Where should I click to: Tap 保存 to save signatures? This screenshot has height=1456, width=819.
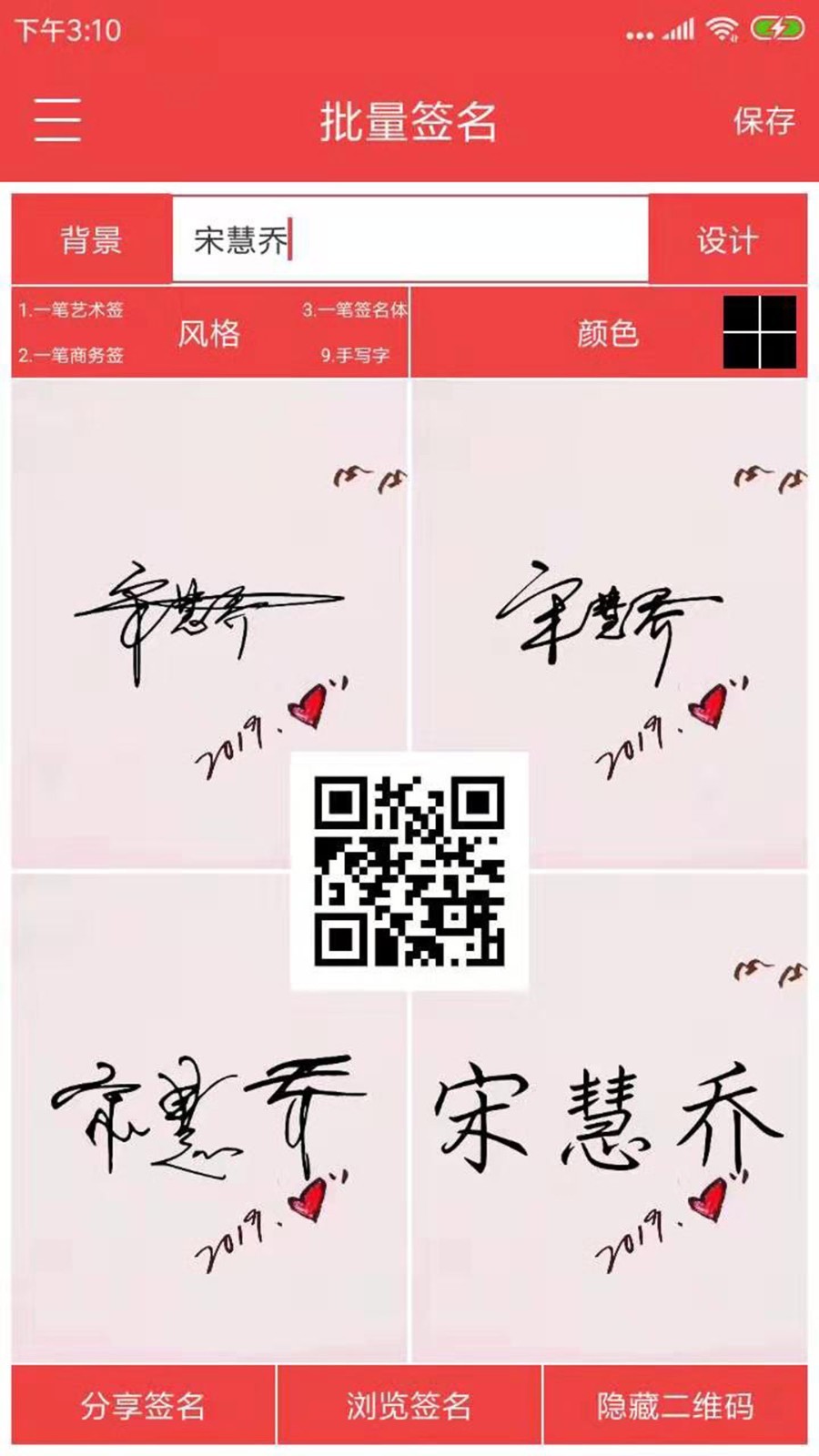pos(763,121)
